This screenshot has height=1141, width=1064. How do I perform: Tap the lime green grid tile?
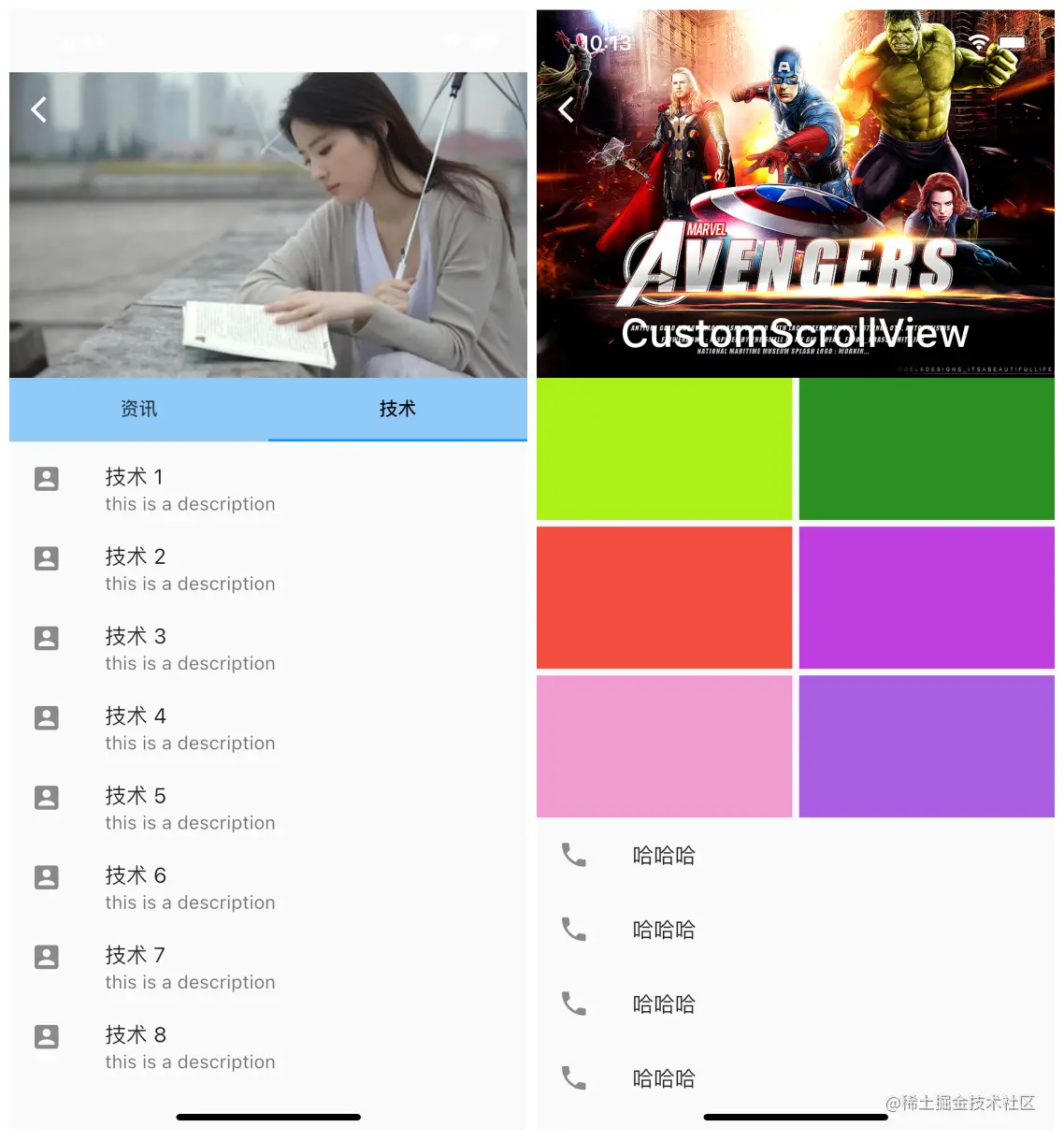pos(664,449)
